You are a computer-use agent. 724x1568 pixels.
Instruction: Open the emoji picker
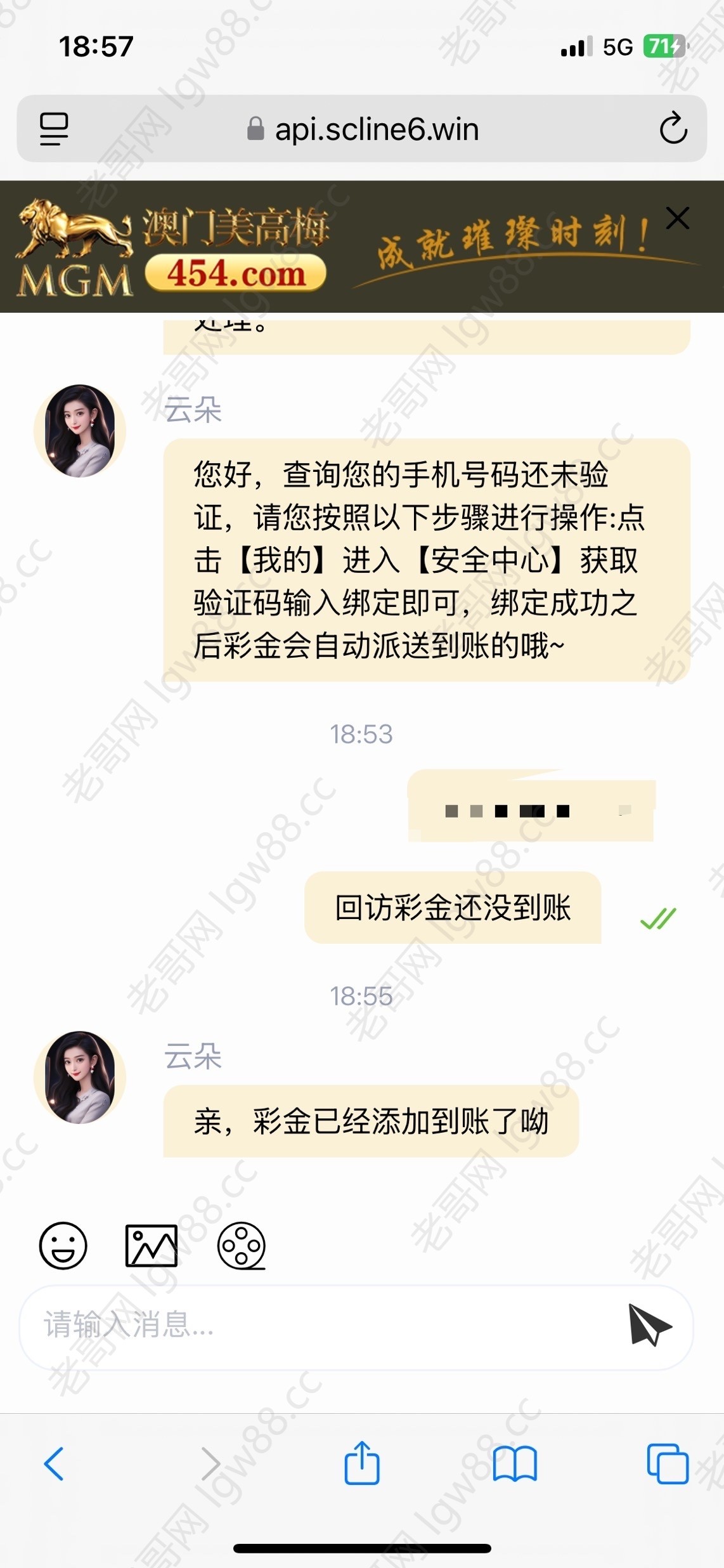(x=63, y=1245)
